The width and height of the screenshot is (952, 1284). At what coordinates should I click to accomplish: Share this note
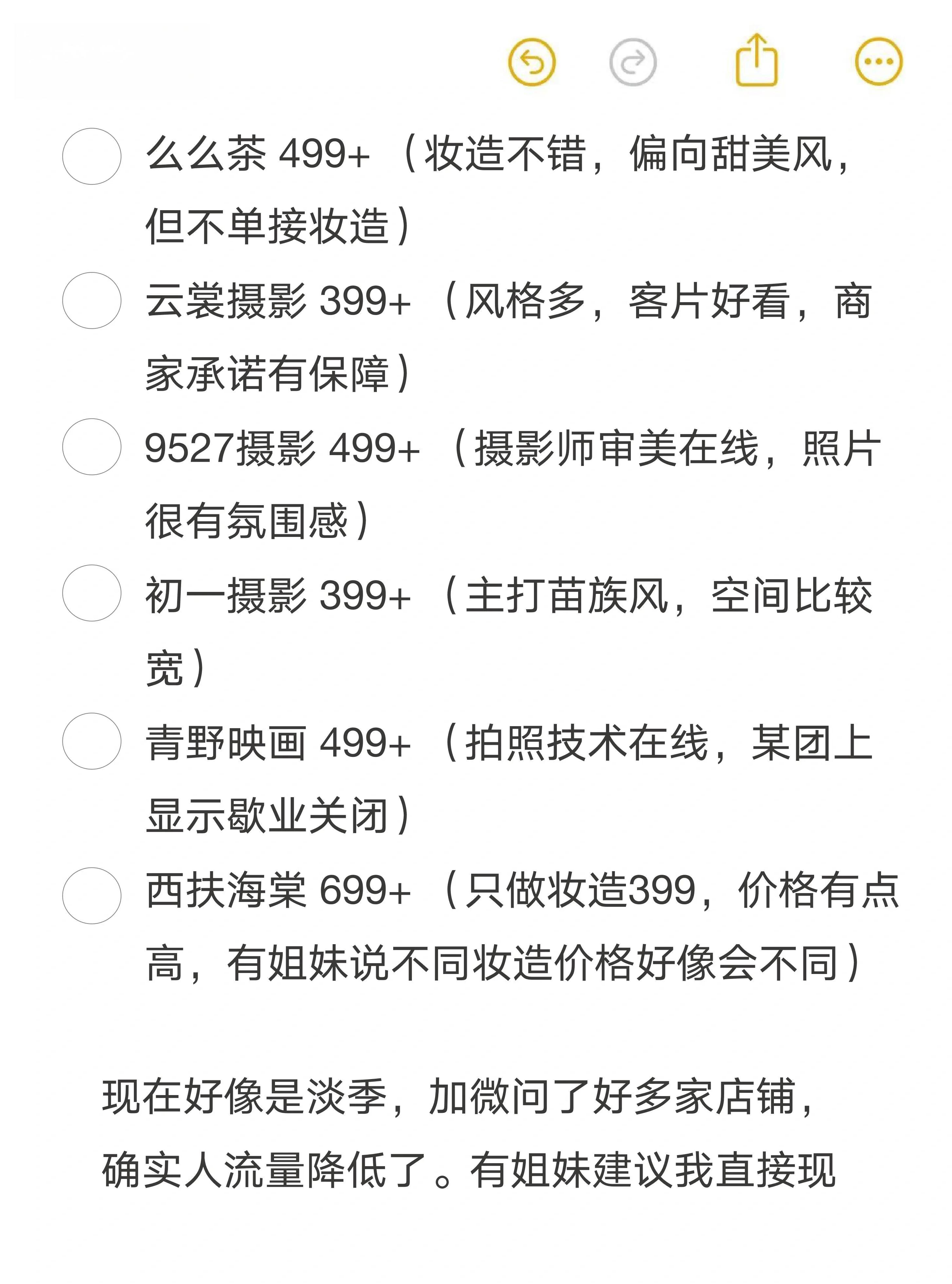click(x=757, y=61)
